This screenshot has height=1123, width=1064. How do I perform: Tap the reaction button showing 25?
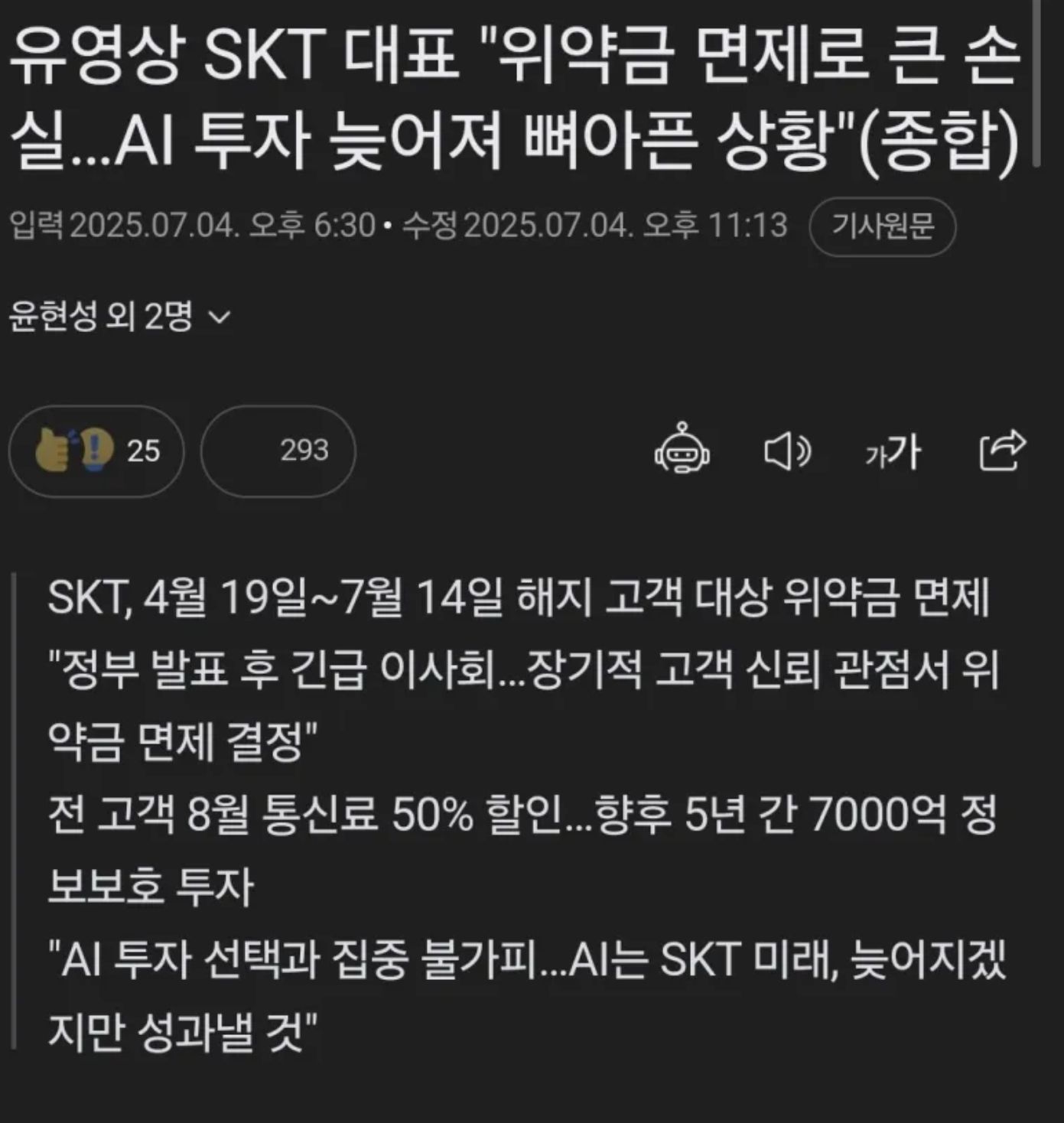point(96,451)
